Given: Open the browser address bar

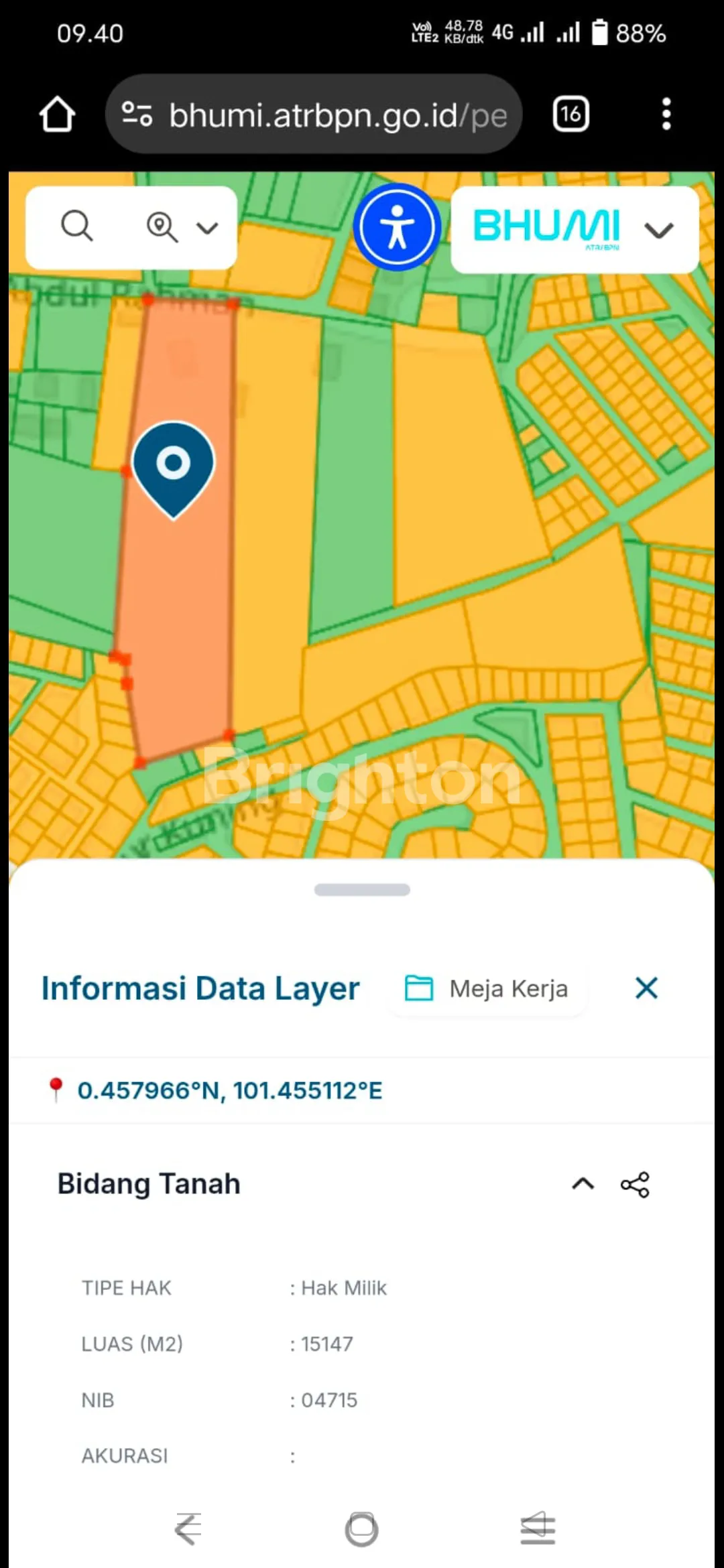Looking at the screenshot, I should coord(335,115).
